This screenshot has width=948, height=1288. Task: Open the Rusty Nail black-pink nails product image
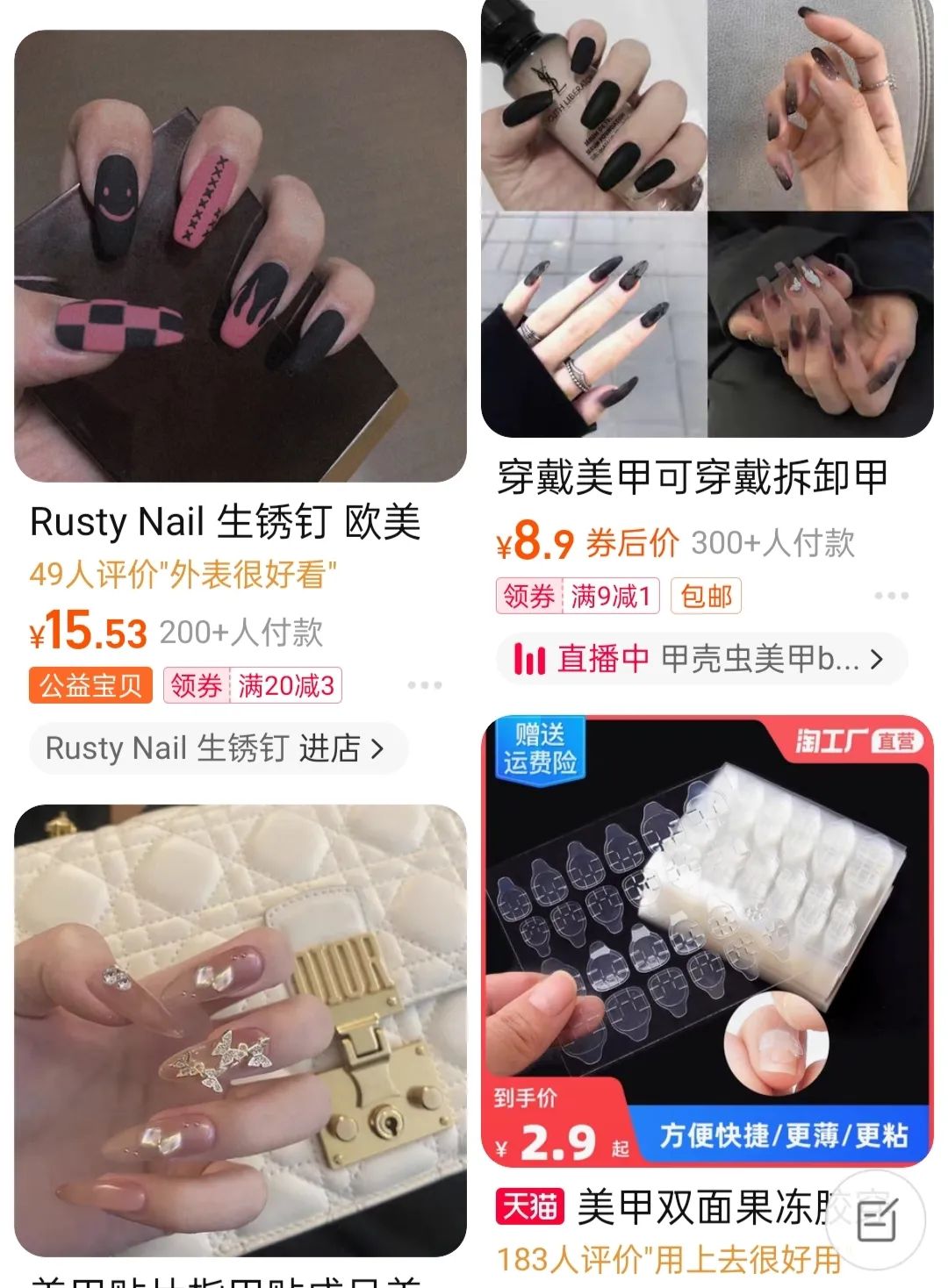(240, 255)
